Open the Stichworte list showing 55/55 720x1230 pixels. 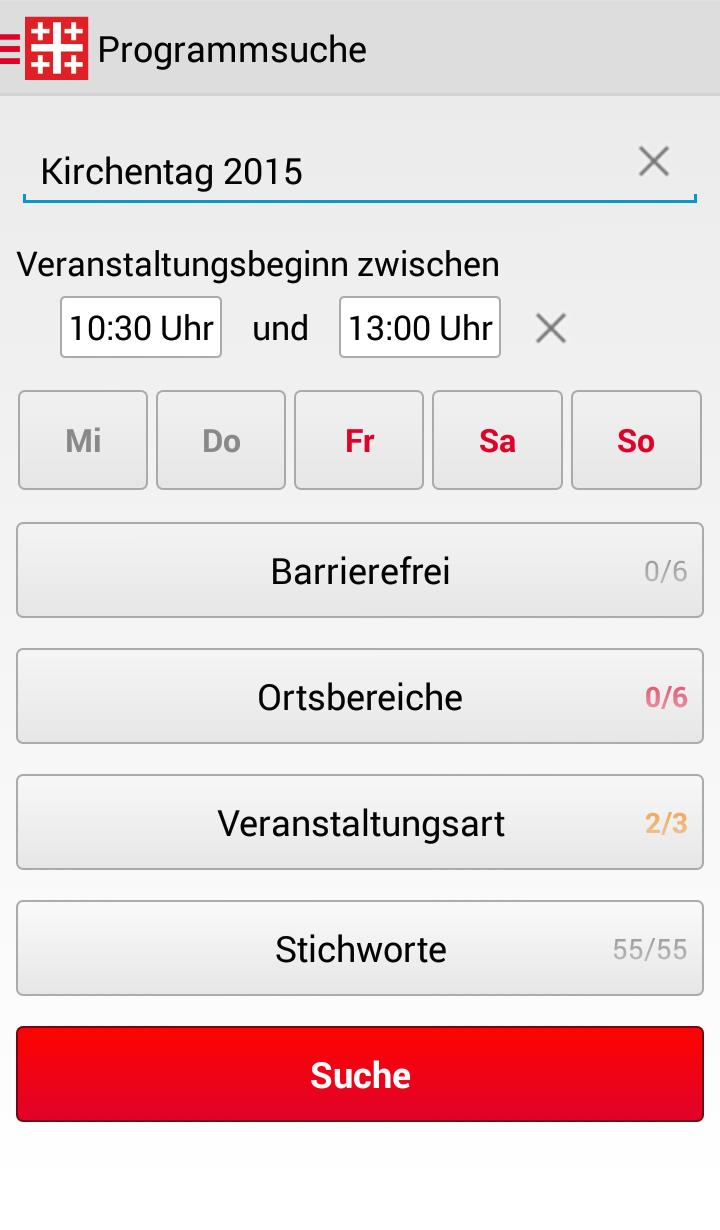click(x=360, y=948)
